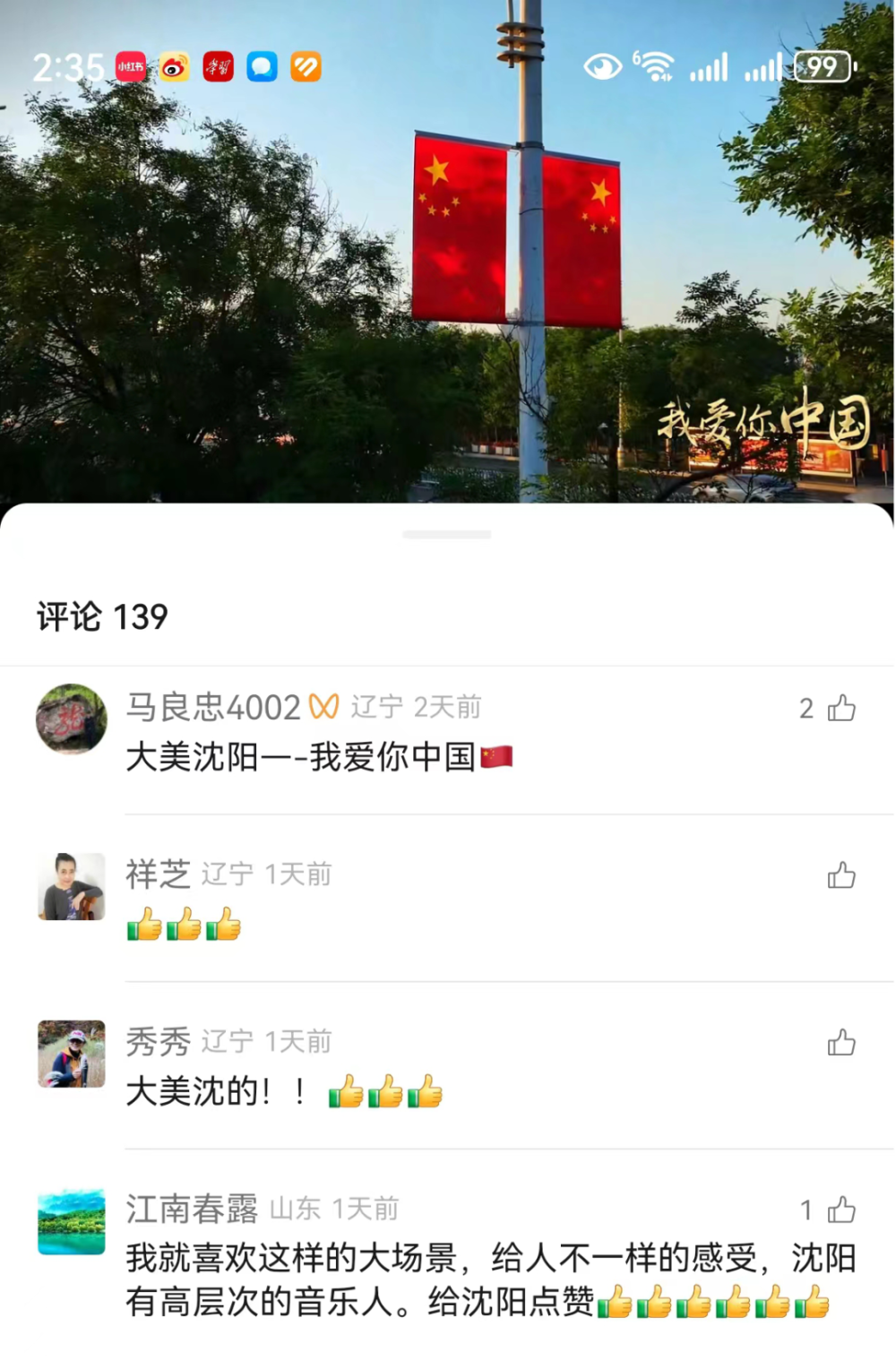Toggle like on 马良忠4002's comment

841,708
